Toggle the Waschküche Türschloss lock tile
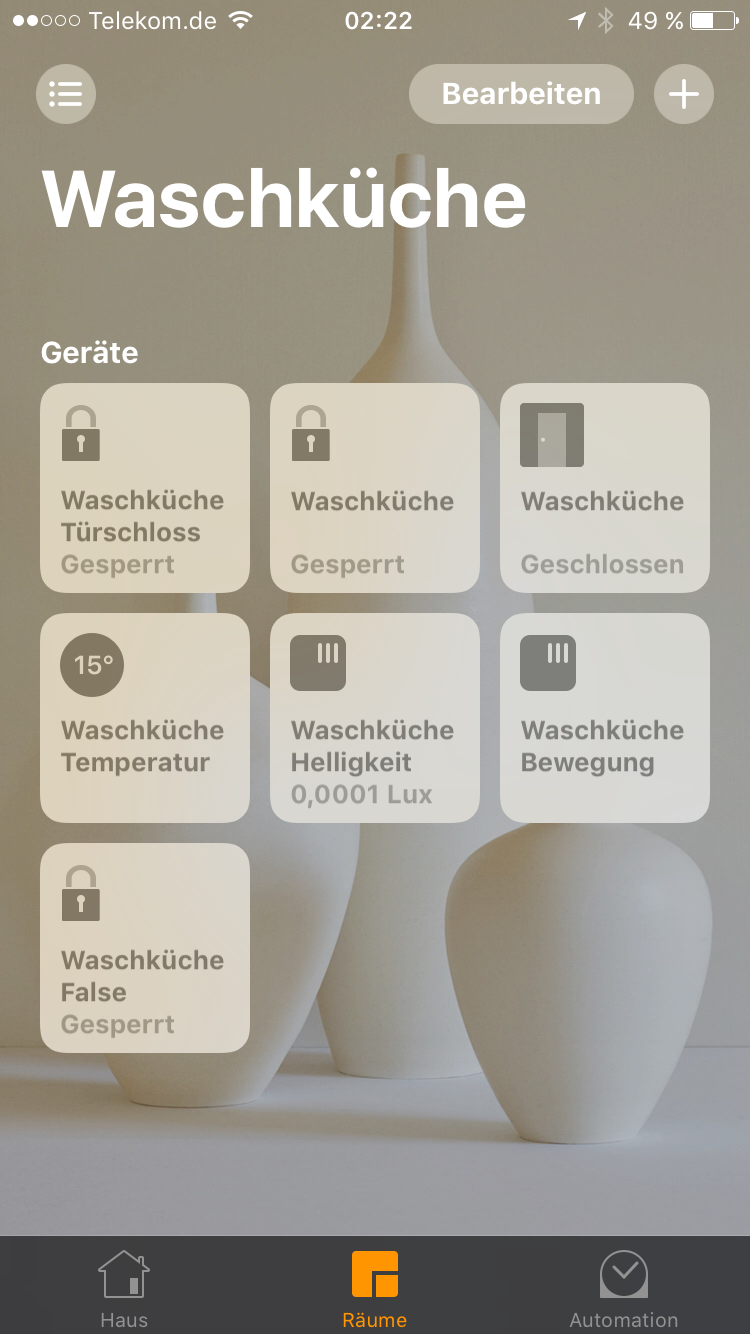Image resolution: width=750 pixels, height=1334 pixels. click(145, 488)
